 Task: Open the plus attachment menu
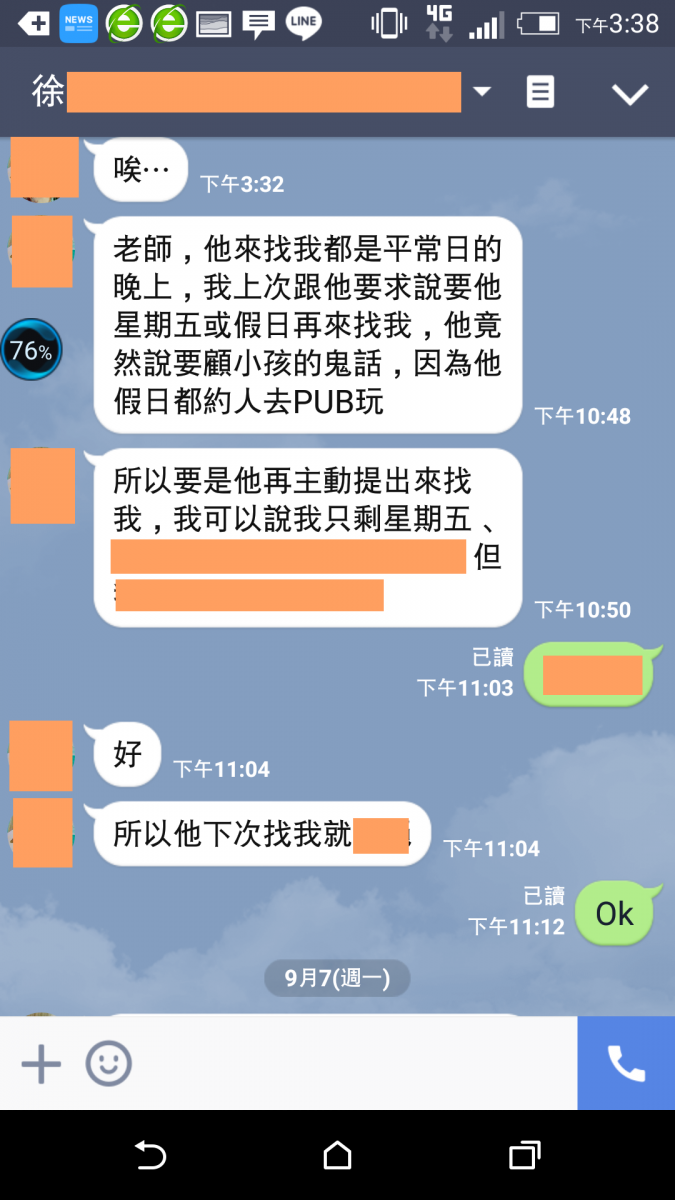(42, 1064)
